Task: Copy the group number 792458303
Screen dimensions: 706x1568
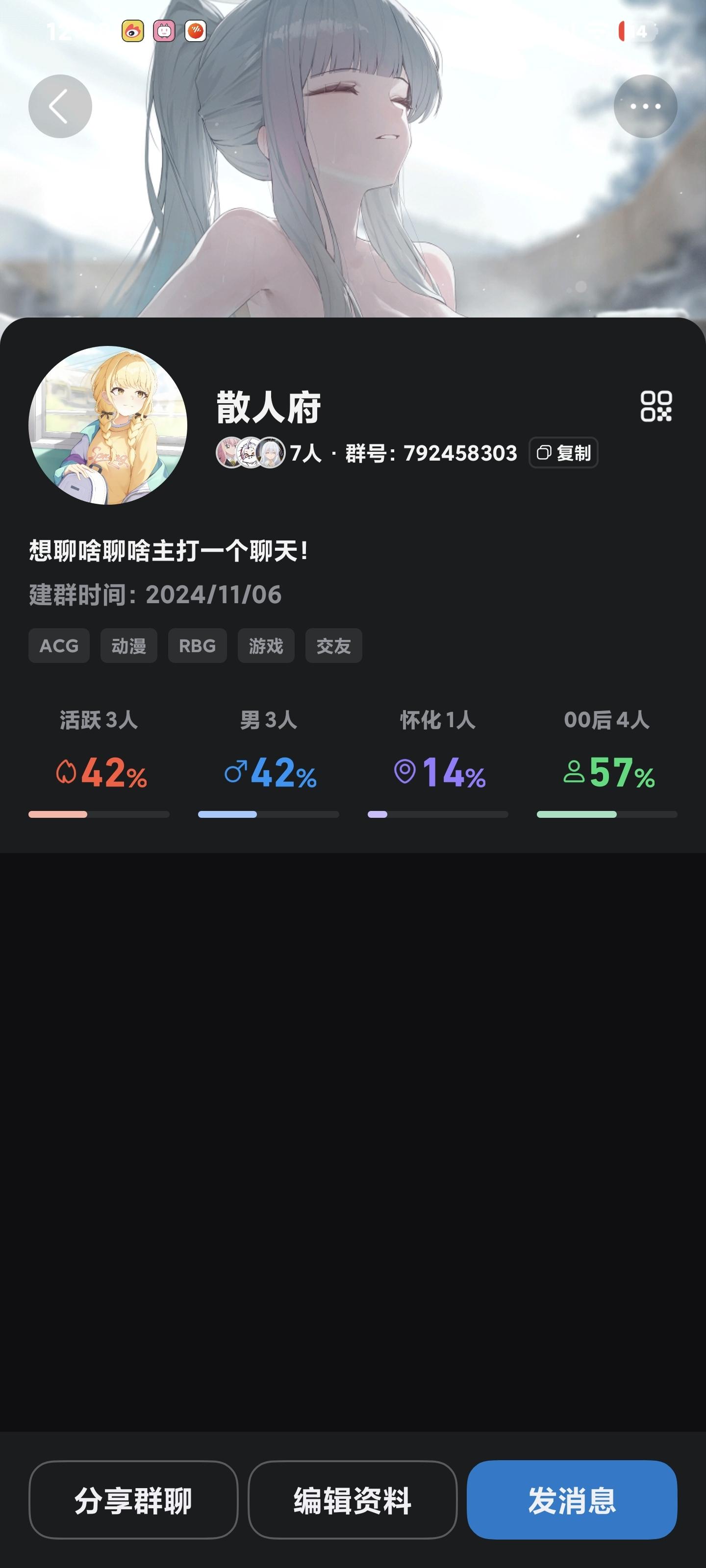Action: pos(563,453)
